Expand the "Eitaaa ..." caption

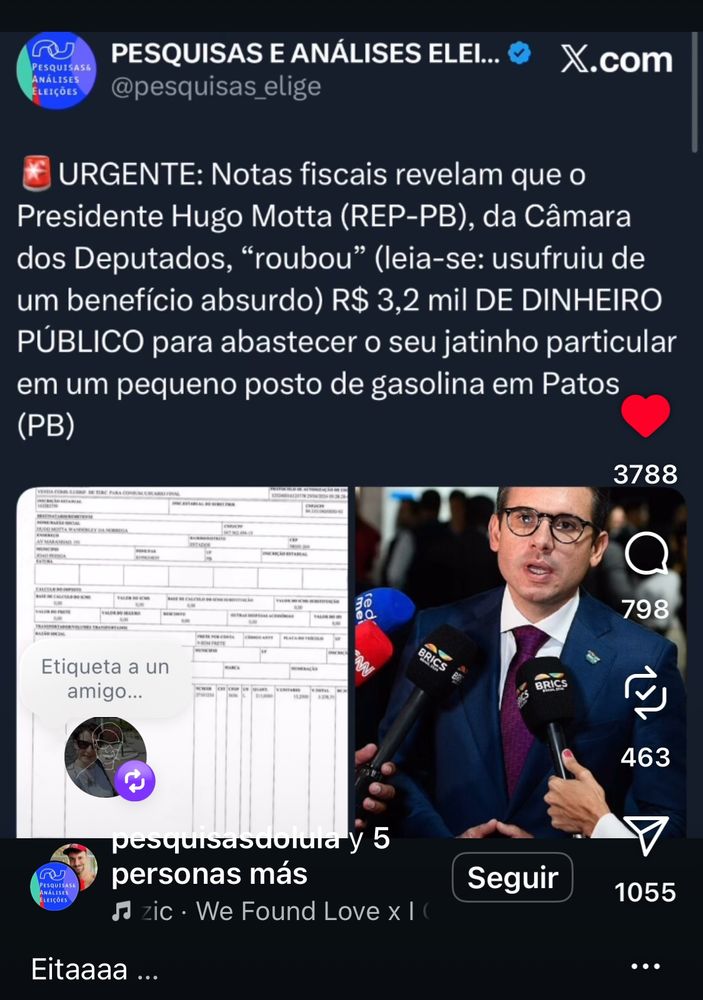tap(94, 969)
